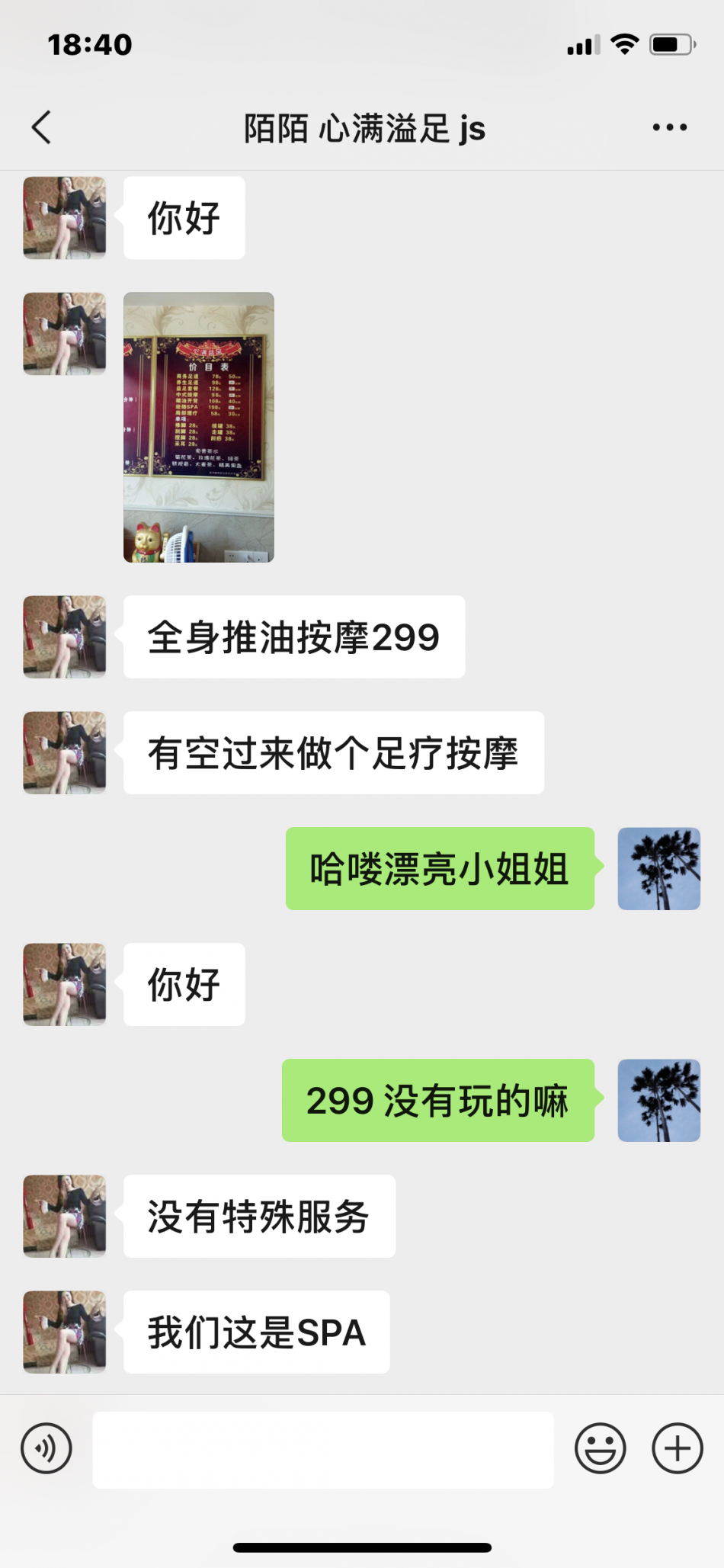
Task: Switch to voice message input
Action: click(46, 1448)
